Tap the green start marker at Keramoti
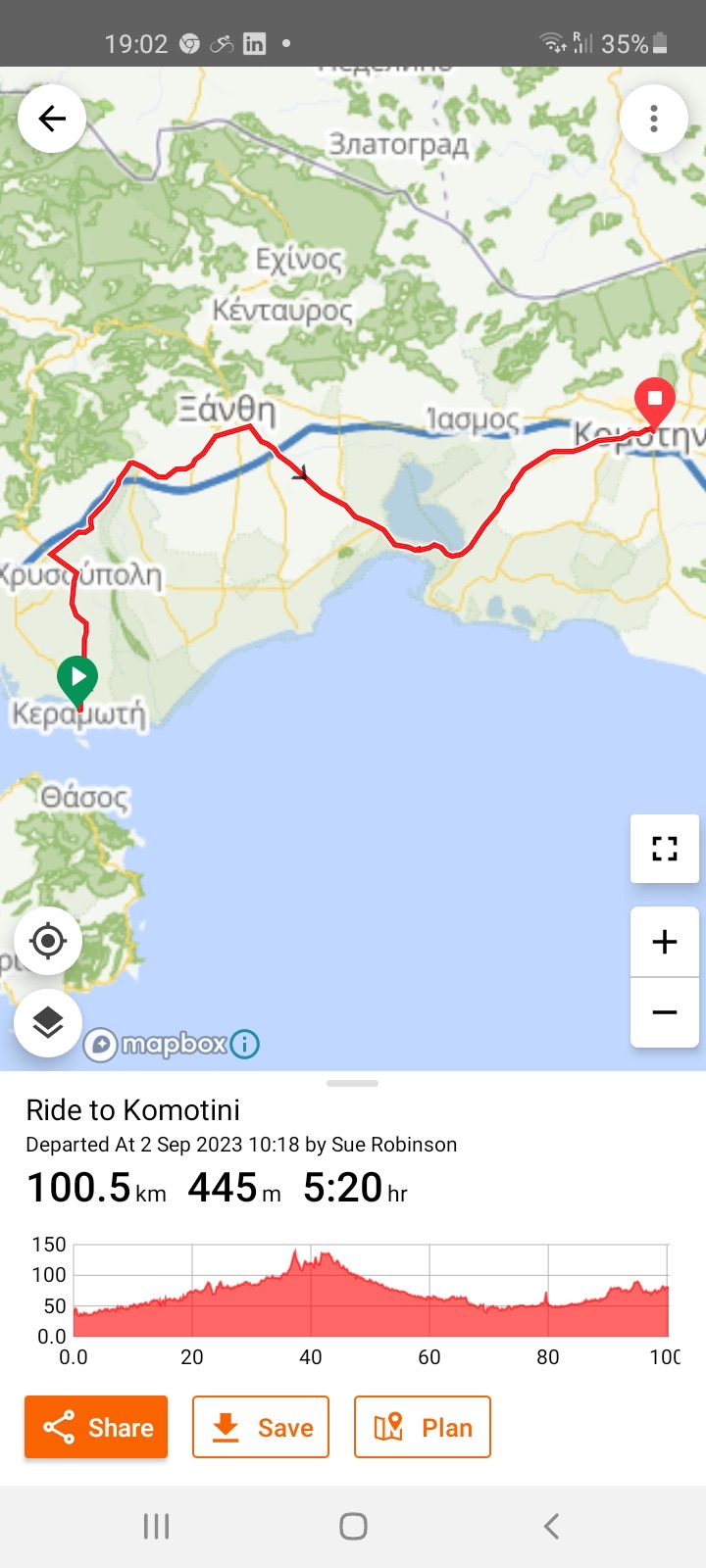Image resolution: width=706 pixels, height=1568 pixels. point(77,678)
